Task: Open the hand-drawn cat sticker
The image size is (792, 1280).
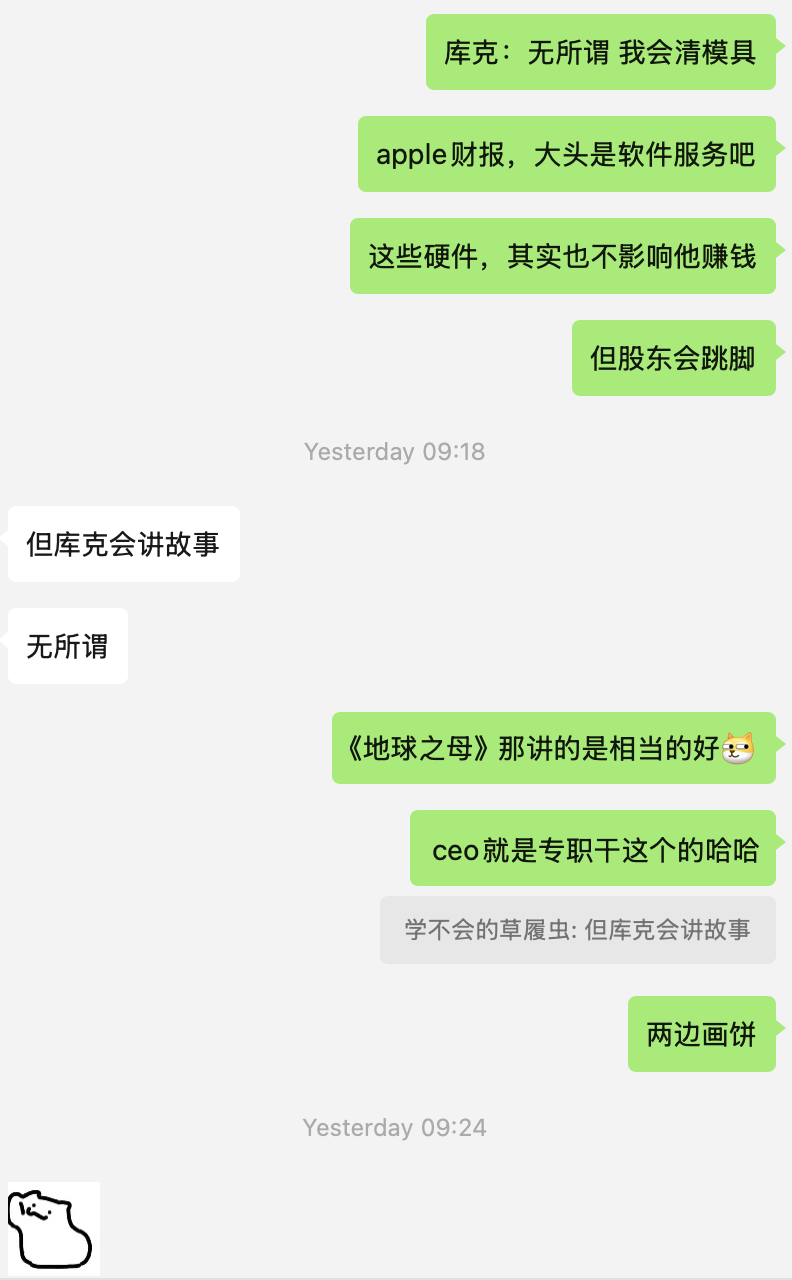Action: [52, 1228]
